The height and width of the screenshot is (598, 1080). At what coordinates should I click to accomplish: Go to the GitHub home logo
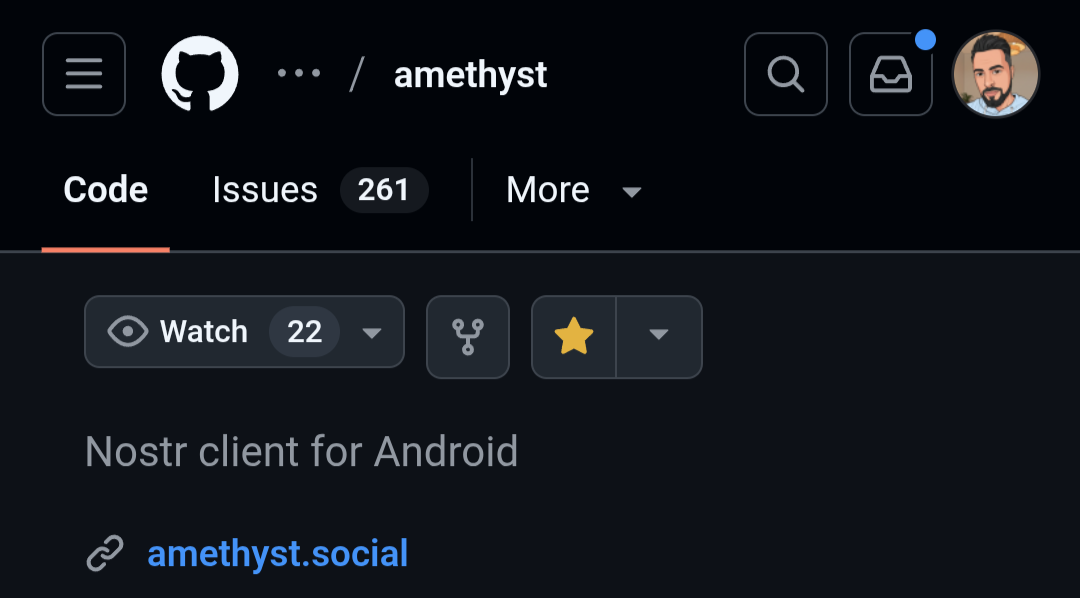click(200, 74)
